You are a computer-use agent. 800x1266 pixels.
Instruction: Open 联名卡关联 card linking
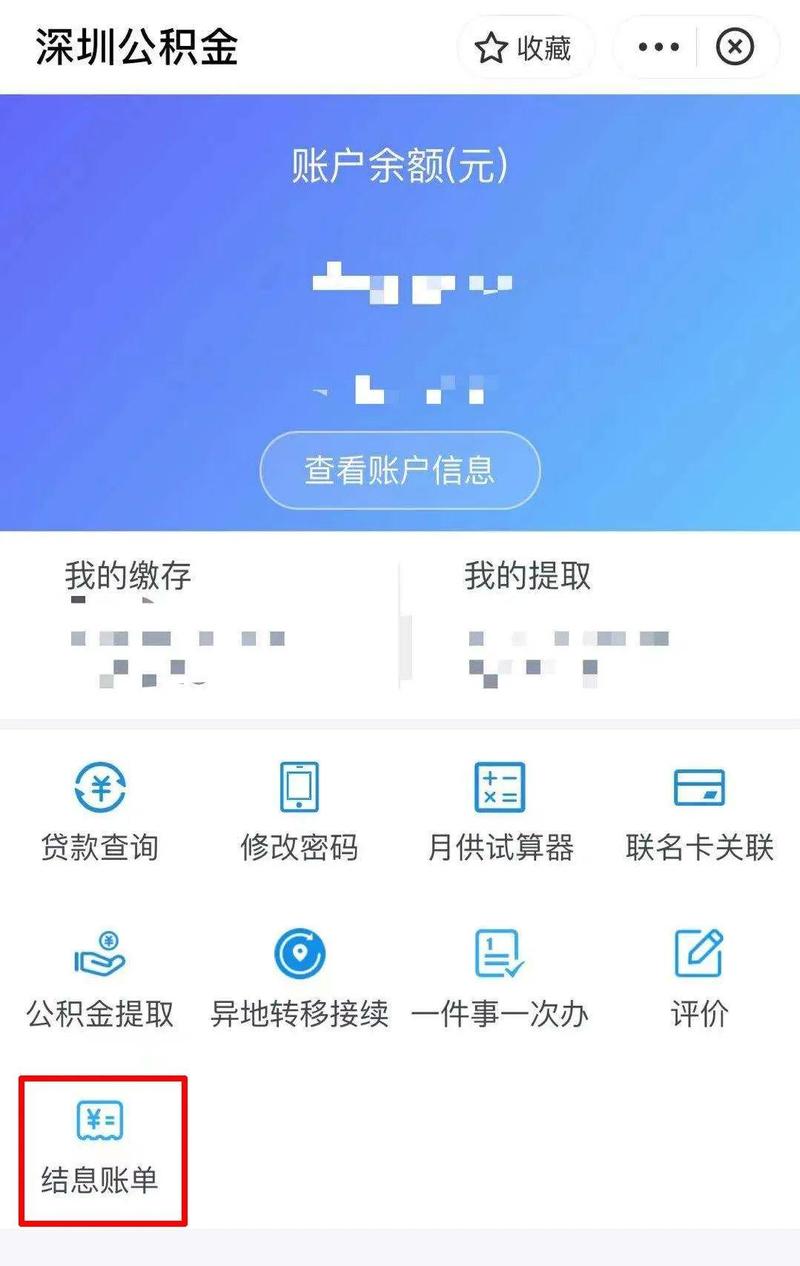[699, 808]
